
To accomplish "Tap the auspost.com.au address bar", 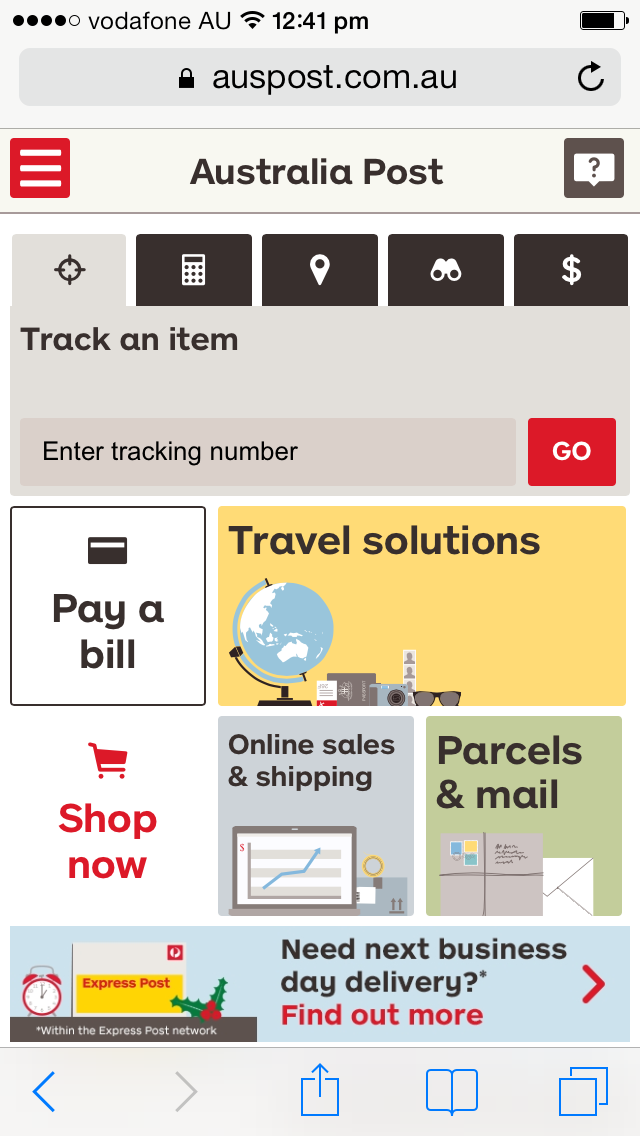I will click(320, 77).
